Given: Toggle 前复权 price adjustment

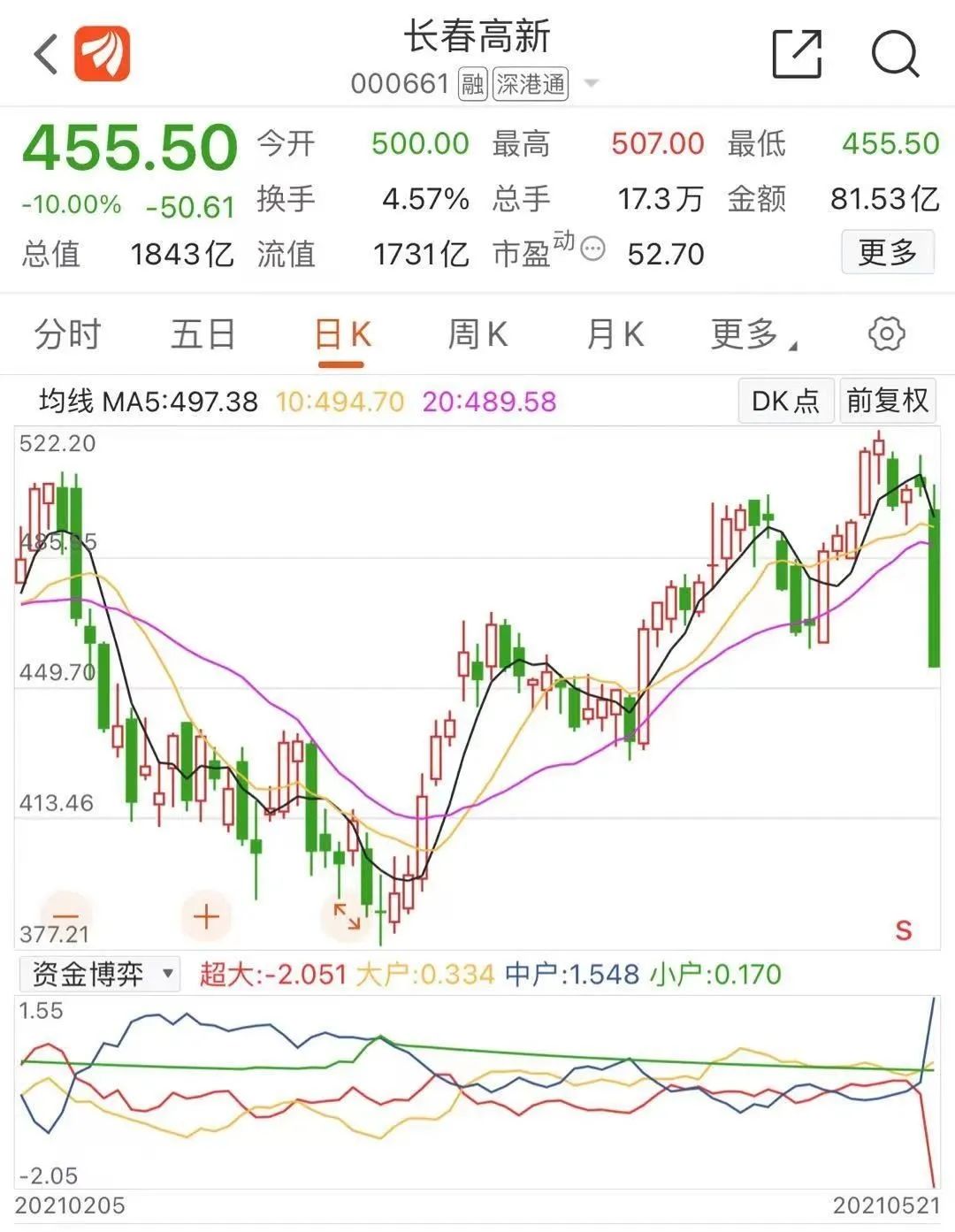Looking at the screenshot, I should 887,401.
